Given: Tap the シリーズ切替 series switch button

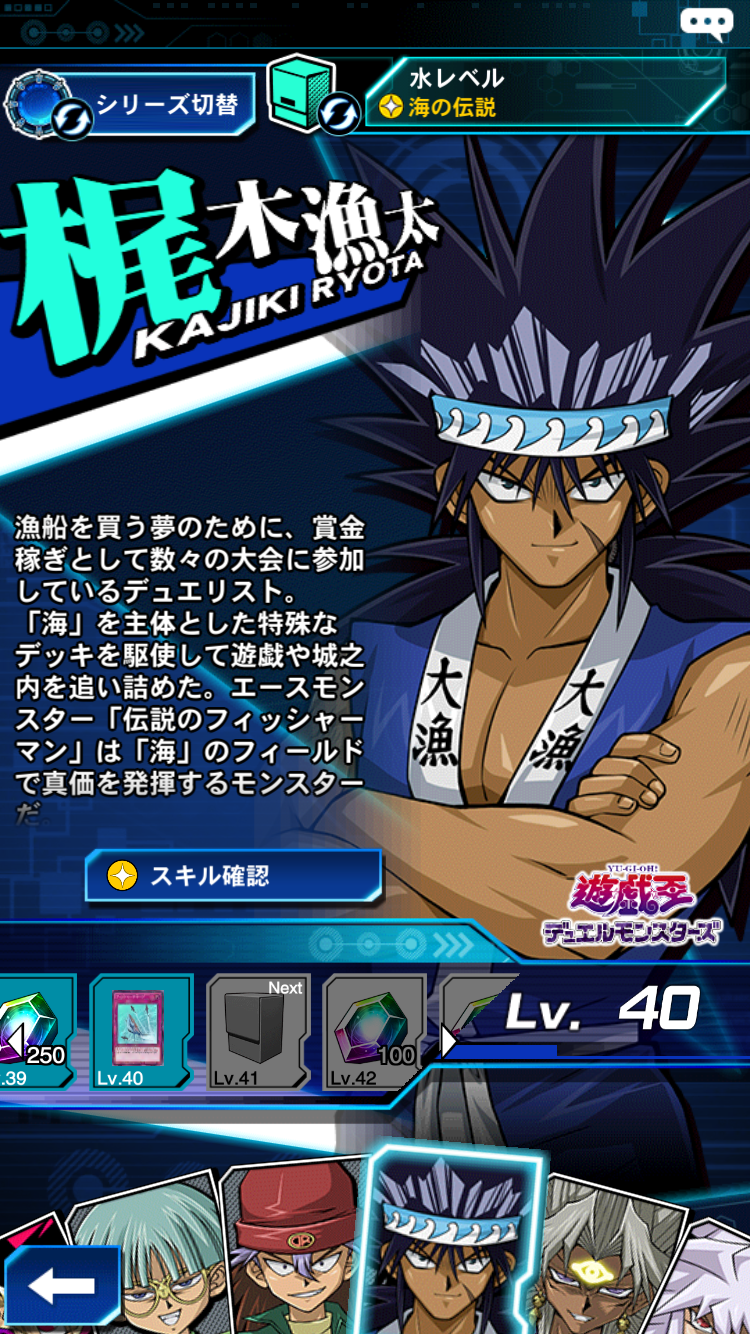Looking at the screenshot, I should 132,104.
